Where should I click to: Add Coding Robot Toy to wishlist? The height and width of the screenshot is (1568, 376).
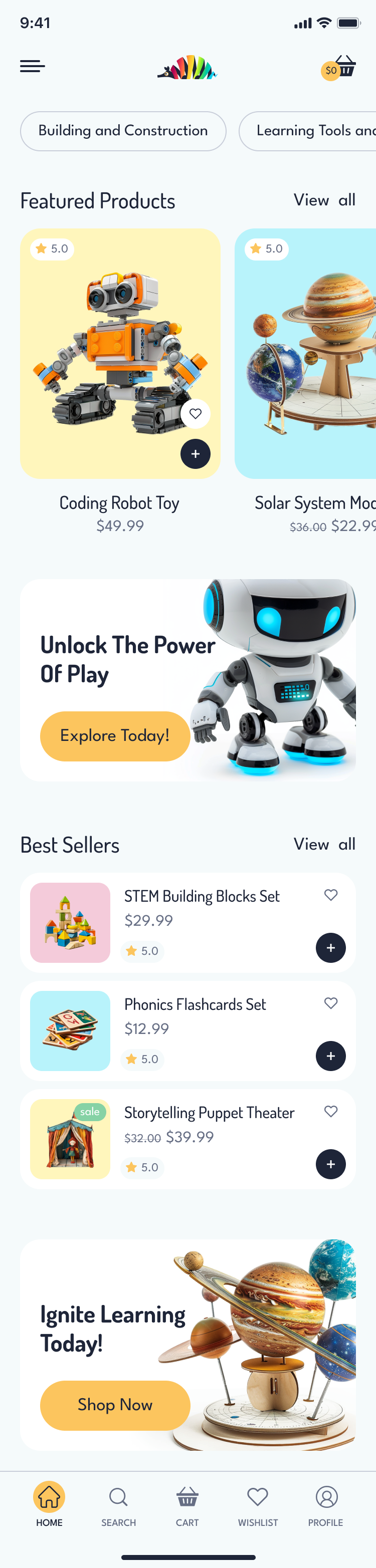[x=196, y=414]
